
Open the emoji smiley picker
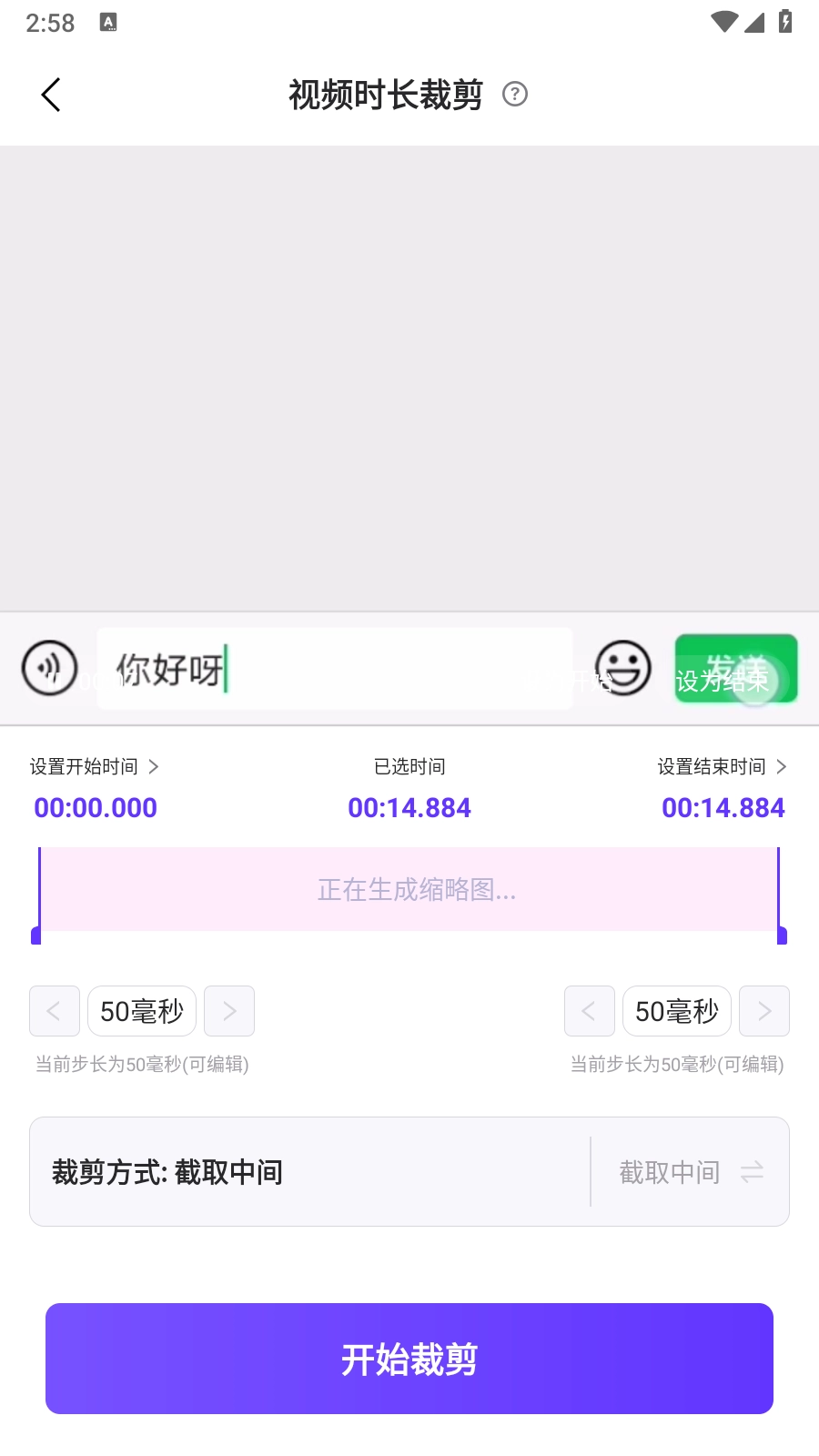coord(623,668)
